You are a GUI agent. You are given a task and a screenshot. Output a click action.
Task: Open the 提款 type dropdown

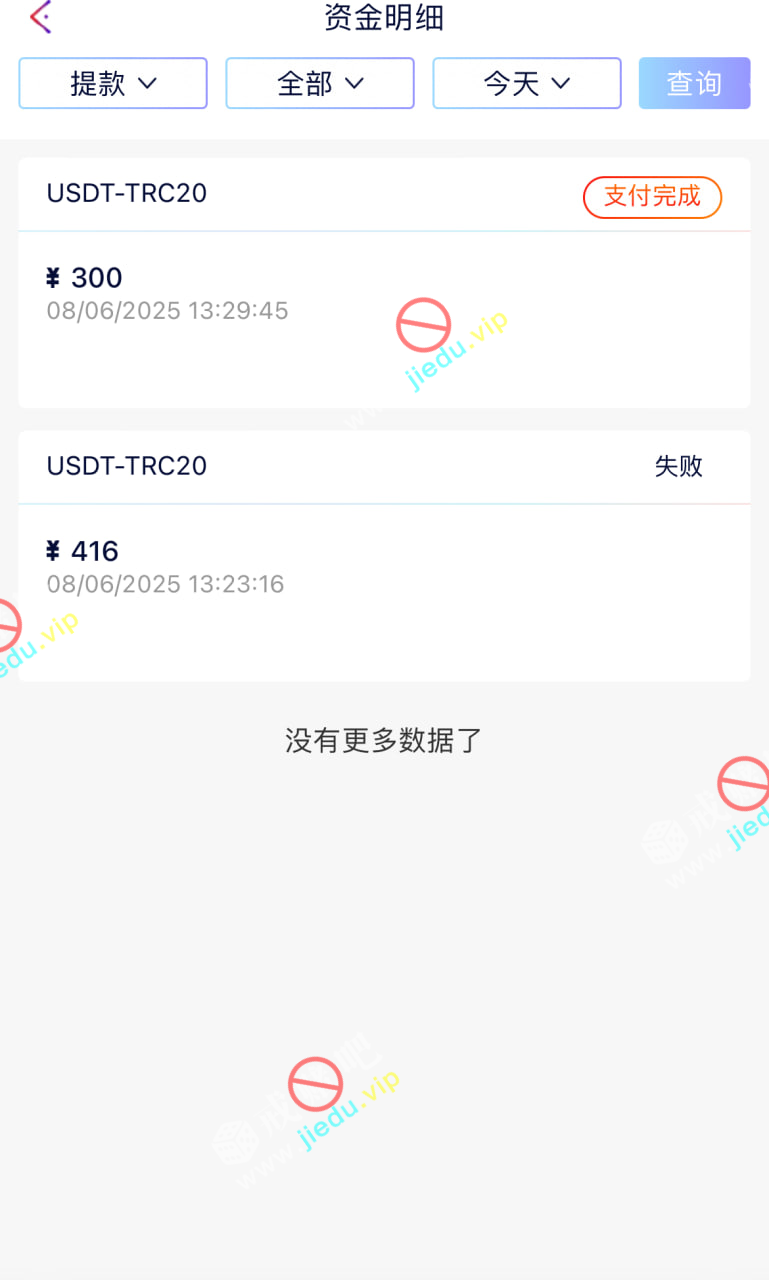pos(113,83)
